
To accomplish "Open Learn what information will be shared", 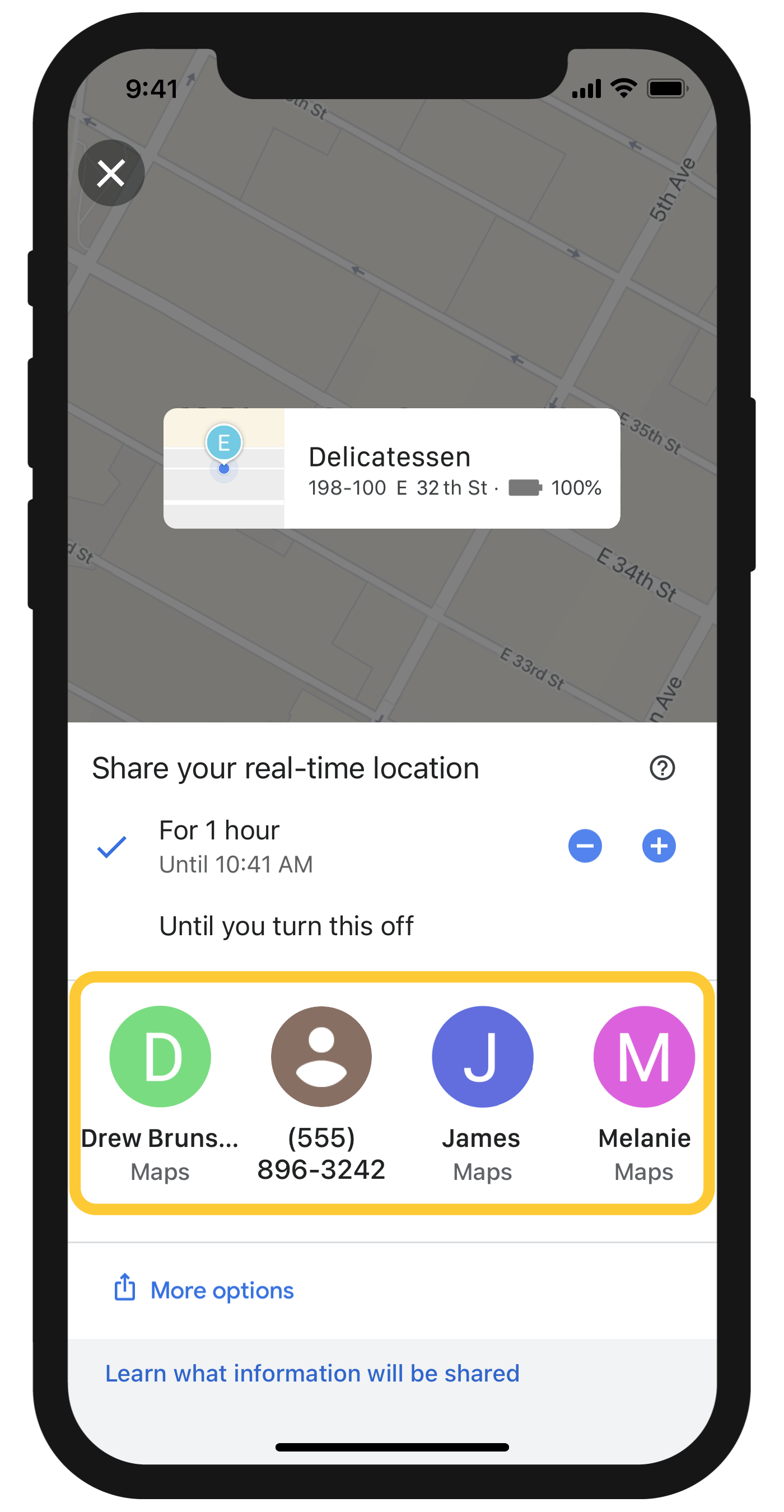I will (312, 1374).
